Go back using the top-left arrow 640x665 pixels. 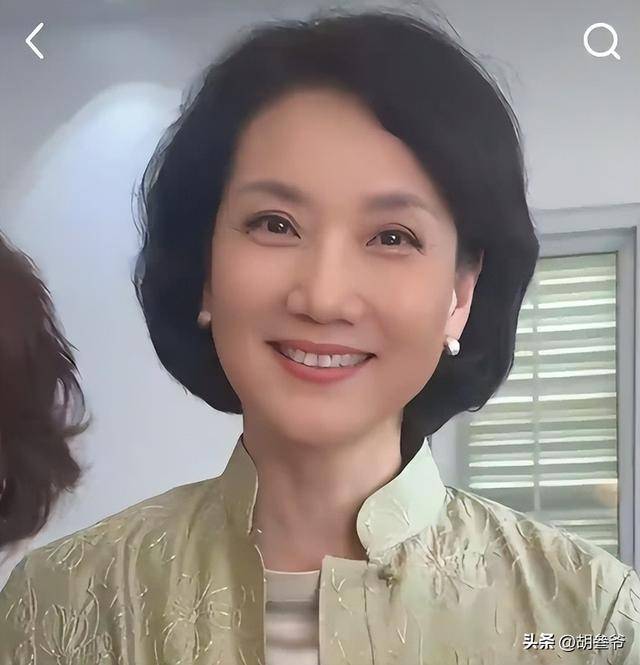pos(35,41)
